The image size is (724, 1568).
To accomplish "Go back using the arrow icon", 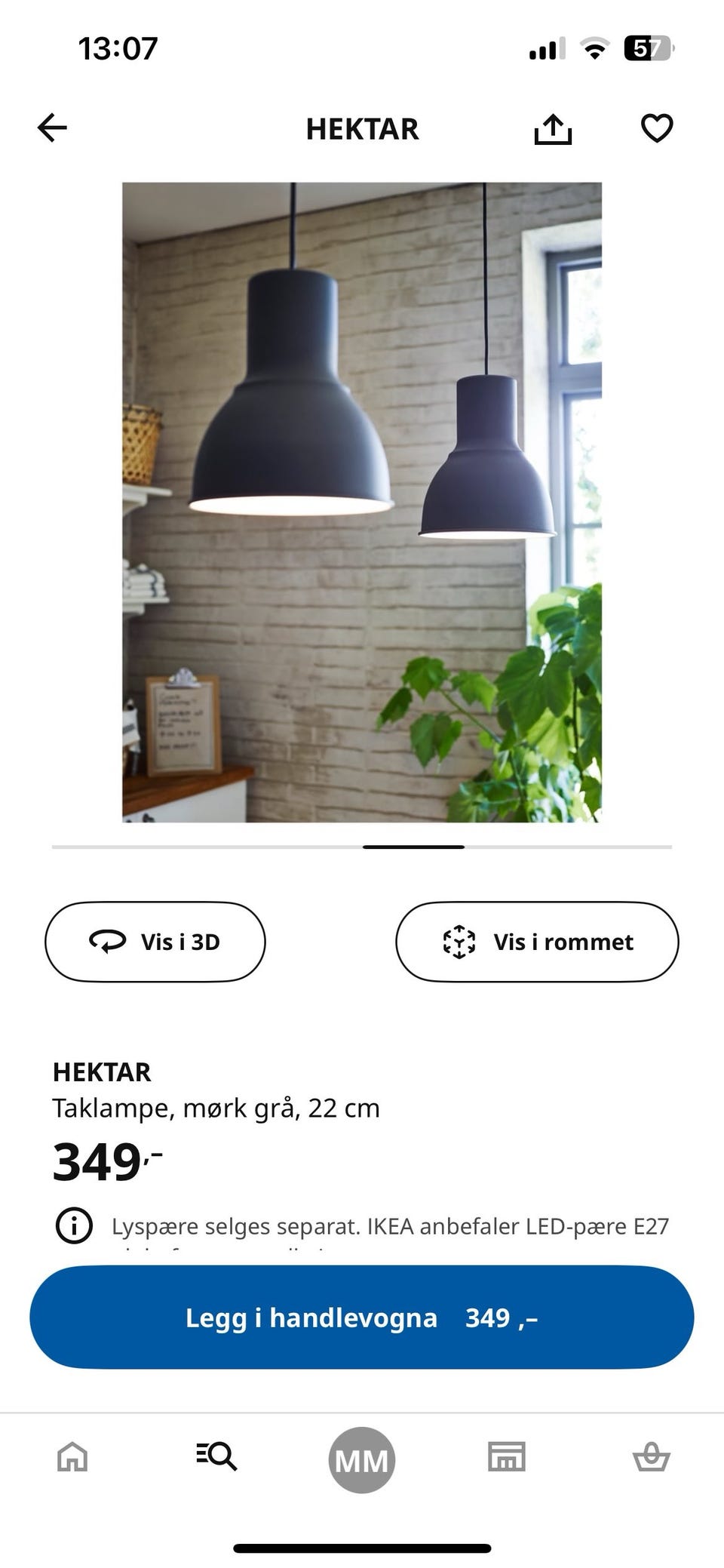I will pyautogui.click(x=51, y=128).
